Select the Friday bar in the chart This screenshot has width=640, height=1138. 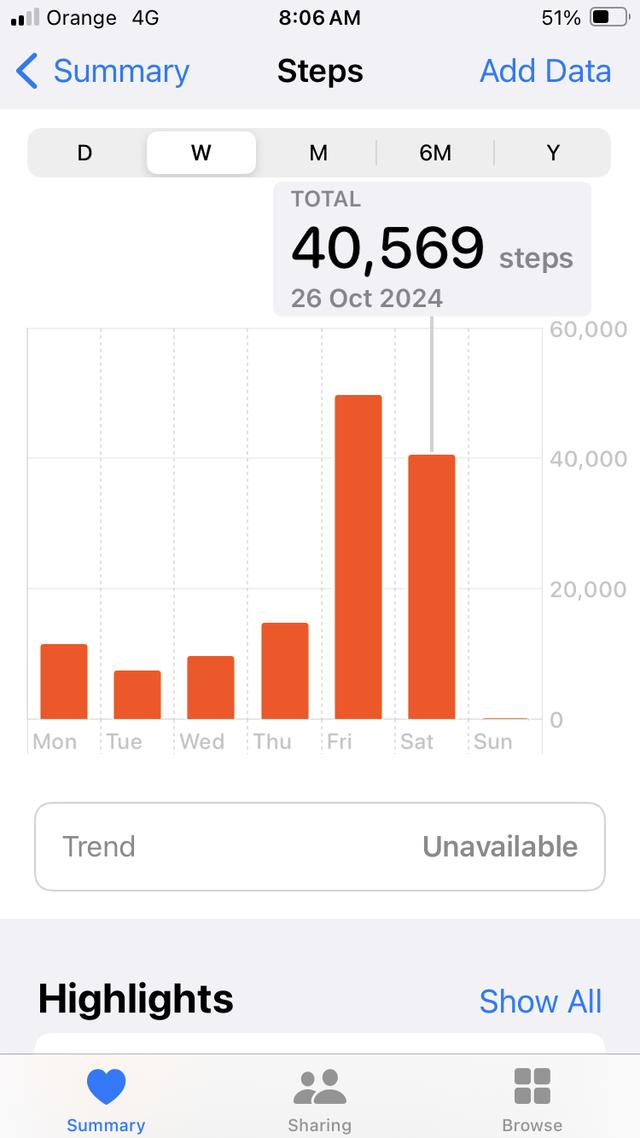(358, 557)
